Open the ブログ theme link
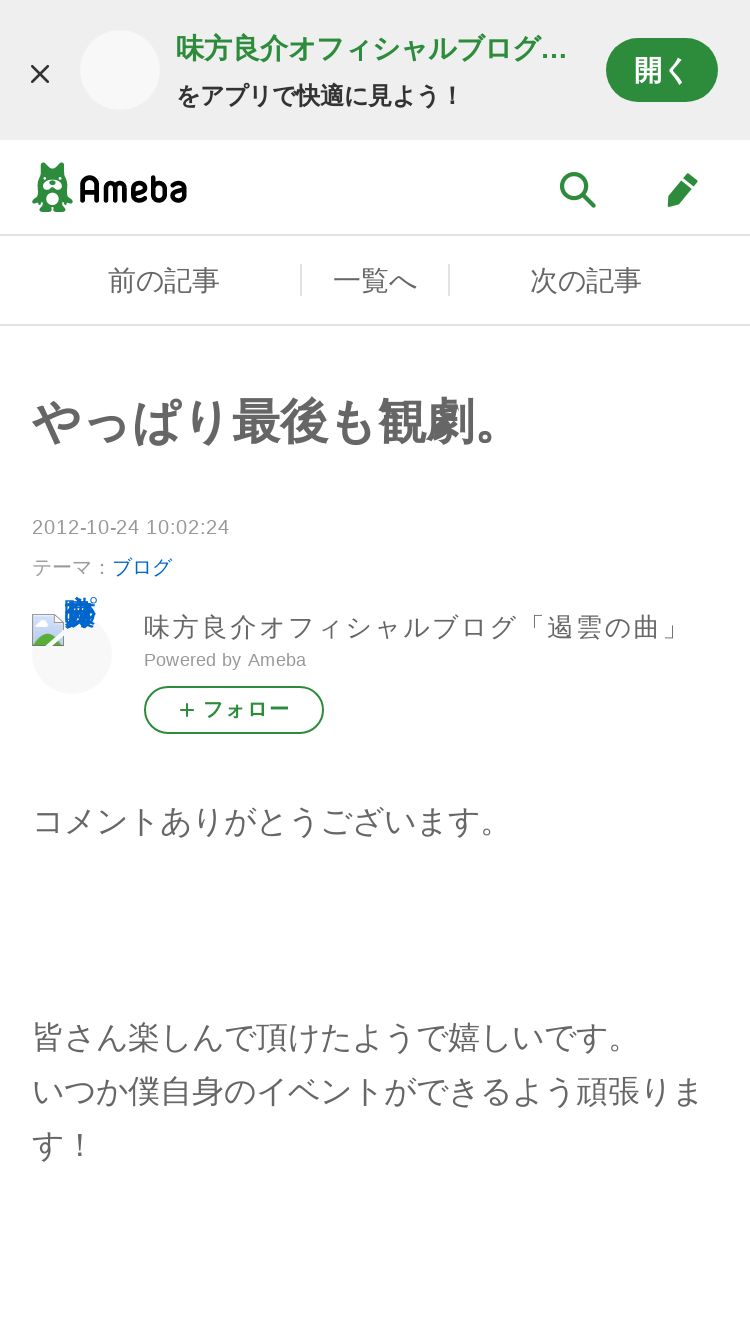 click(142, 567)
